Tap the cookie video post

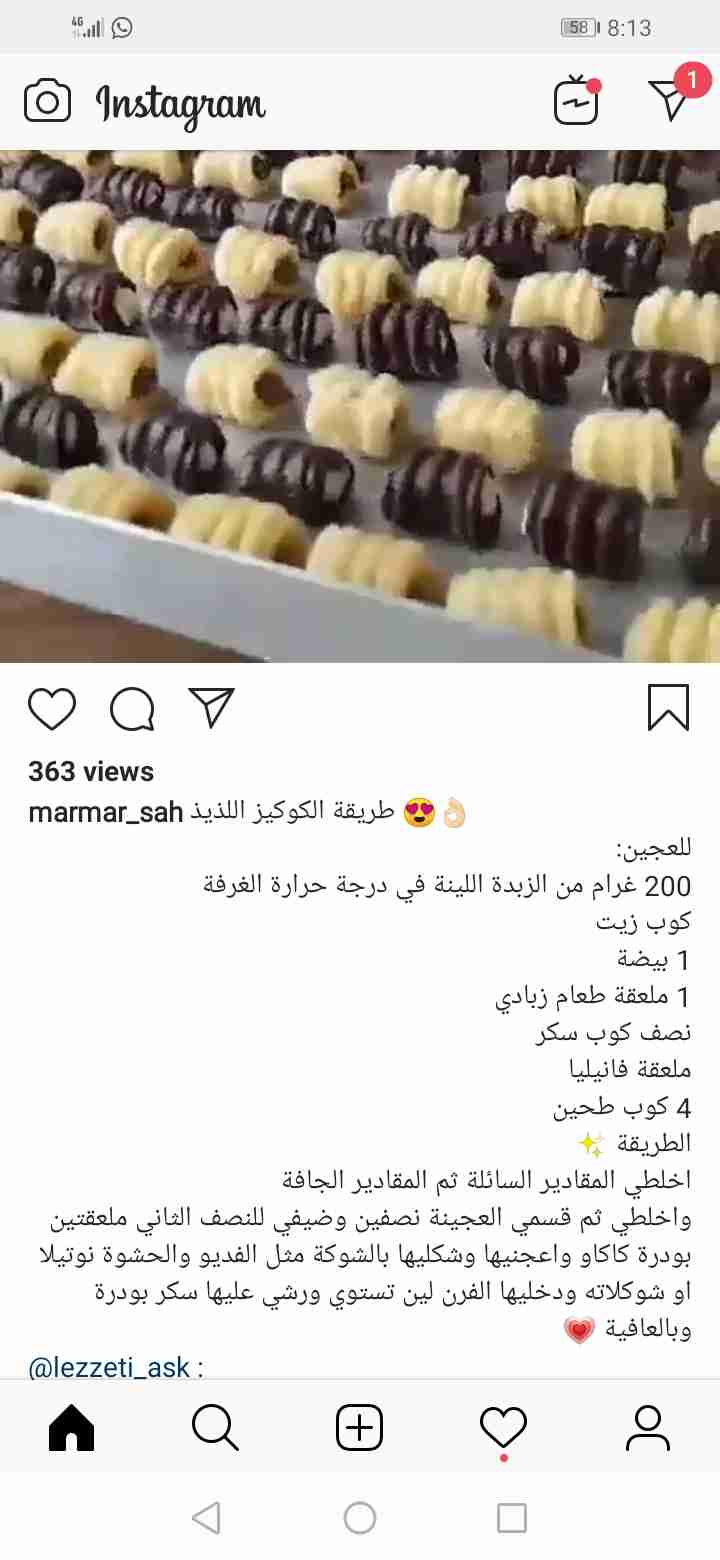pos(360,406)
